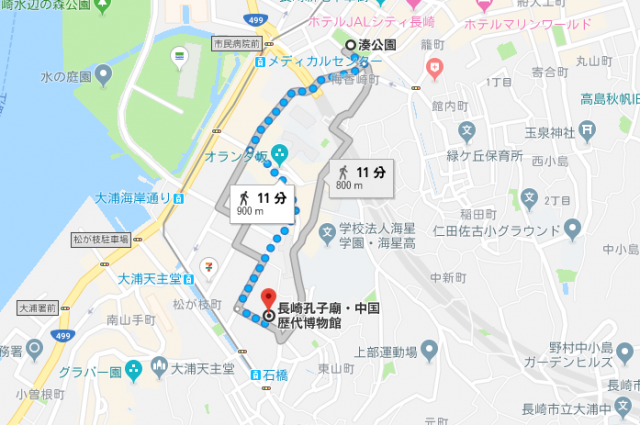Open the 長崎孔子廟・中国歴代博物館 destination pin
This screenshot has width=640, height=425.
[x=268, y=298]
